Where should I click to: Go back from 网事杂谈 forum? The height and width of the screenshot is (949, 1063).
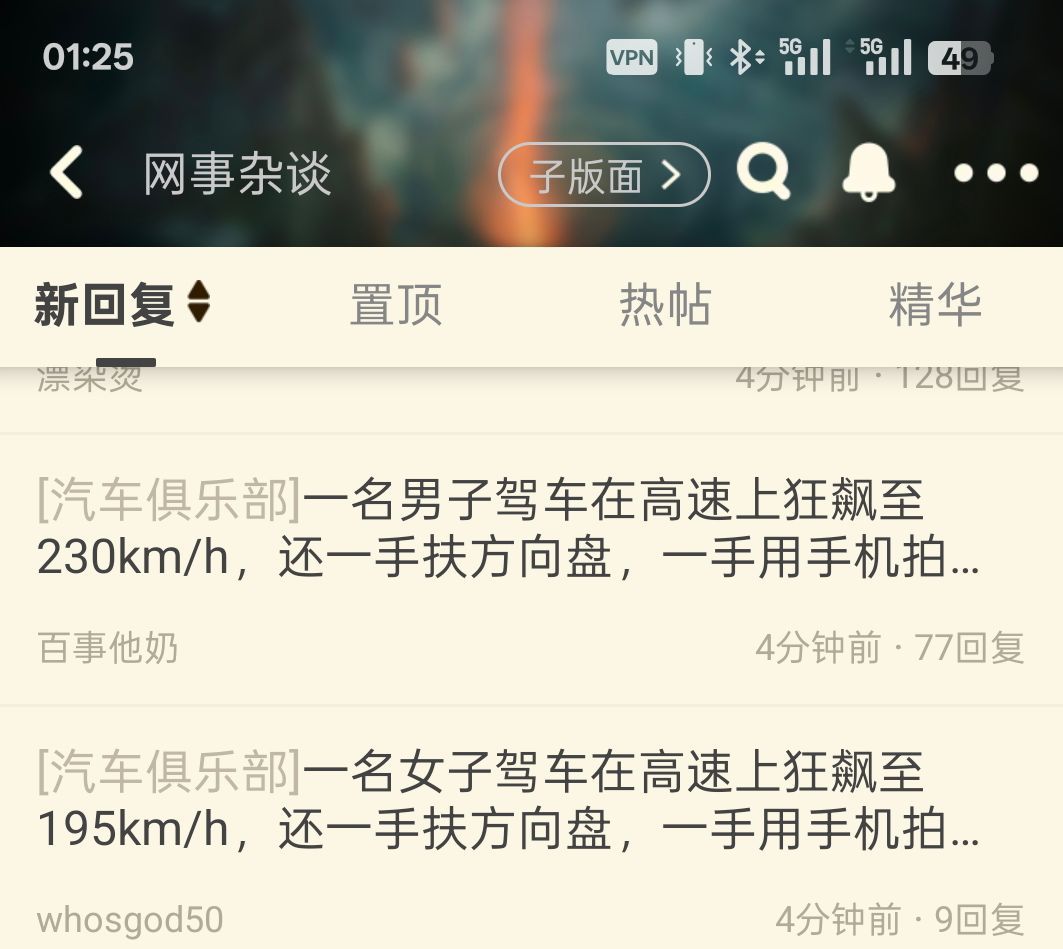[67, 174]
